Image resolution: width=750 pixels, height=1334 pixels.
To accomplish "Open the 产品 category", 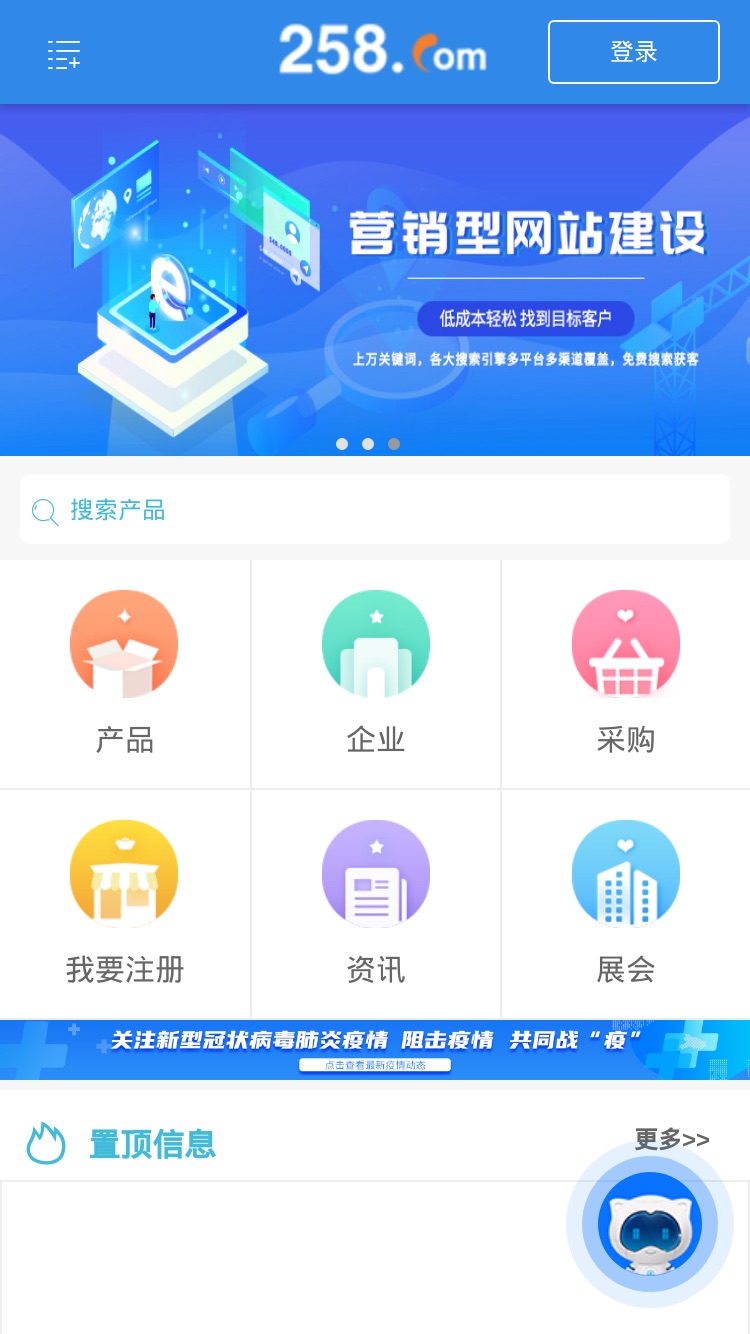I will click(125, 674).
